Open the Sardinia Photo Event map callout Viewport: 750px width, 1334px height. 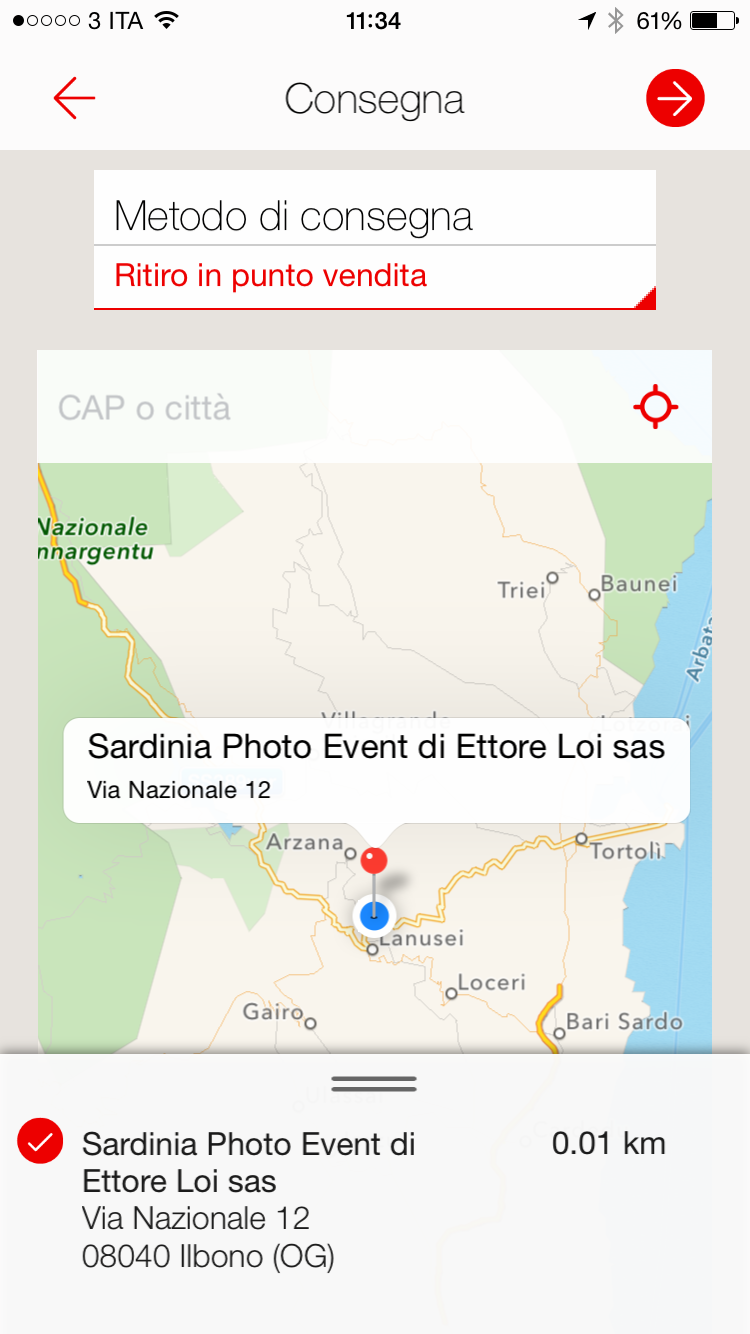pos(376,770)
